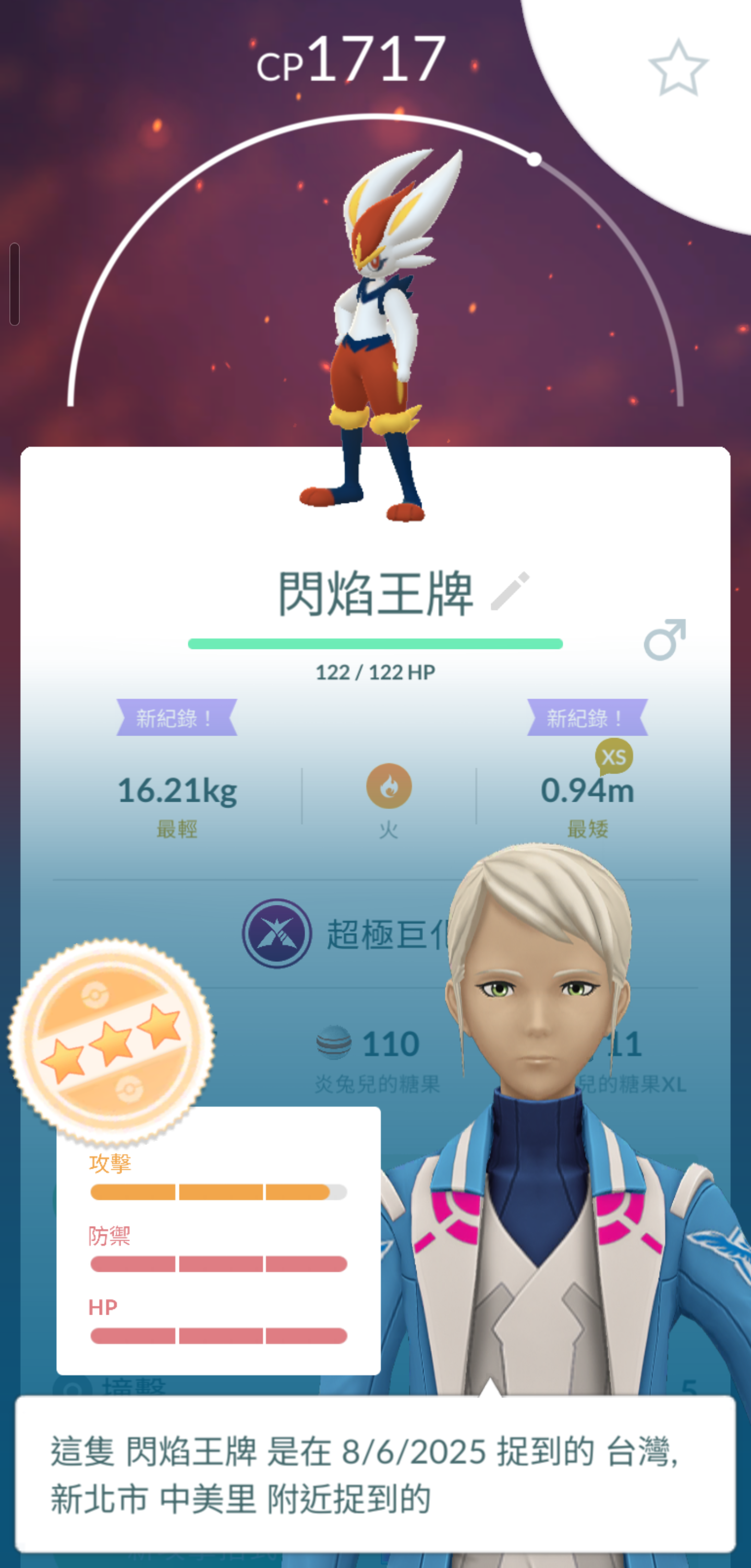The width and height of the screenshot is (751, 1568).
Task: Edit the nickname with the pencil icon
Action: (510, 591)
